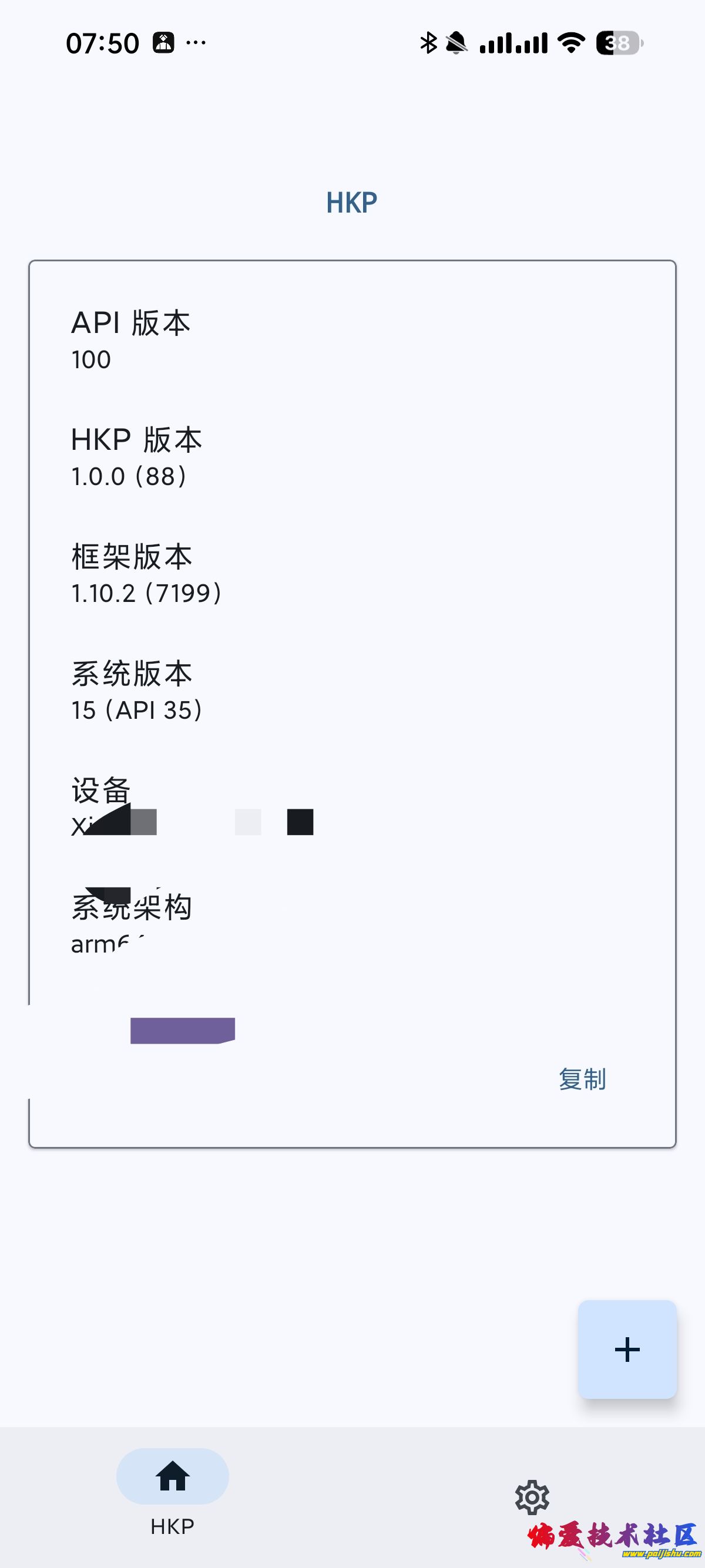This screenshot has height=1568, width=705.
Task: Tap the 系统架构 arm64 row
Action: point(131,923)
